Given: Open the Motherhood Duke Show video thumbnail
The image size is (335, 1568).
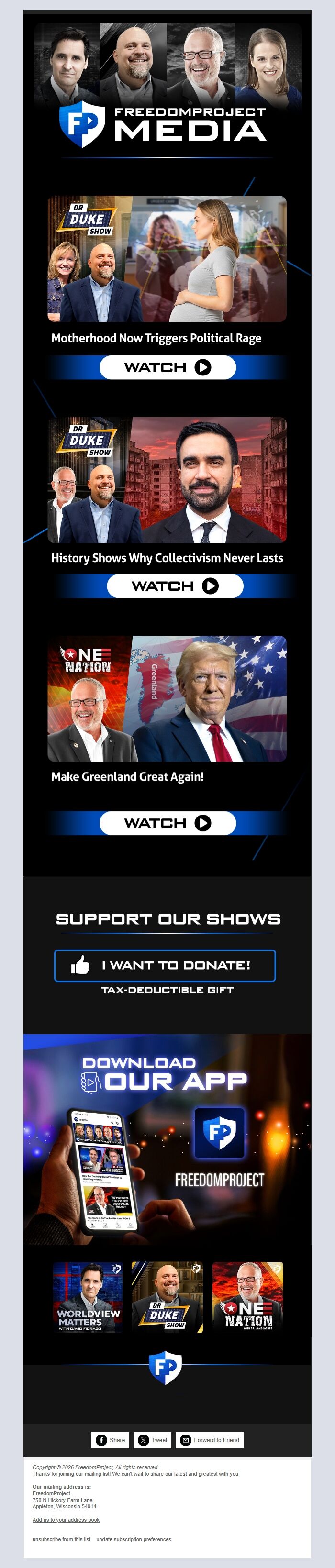Looking at the screenshot, I should (x=167, y=258).
